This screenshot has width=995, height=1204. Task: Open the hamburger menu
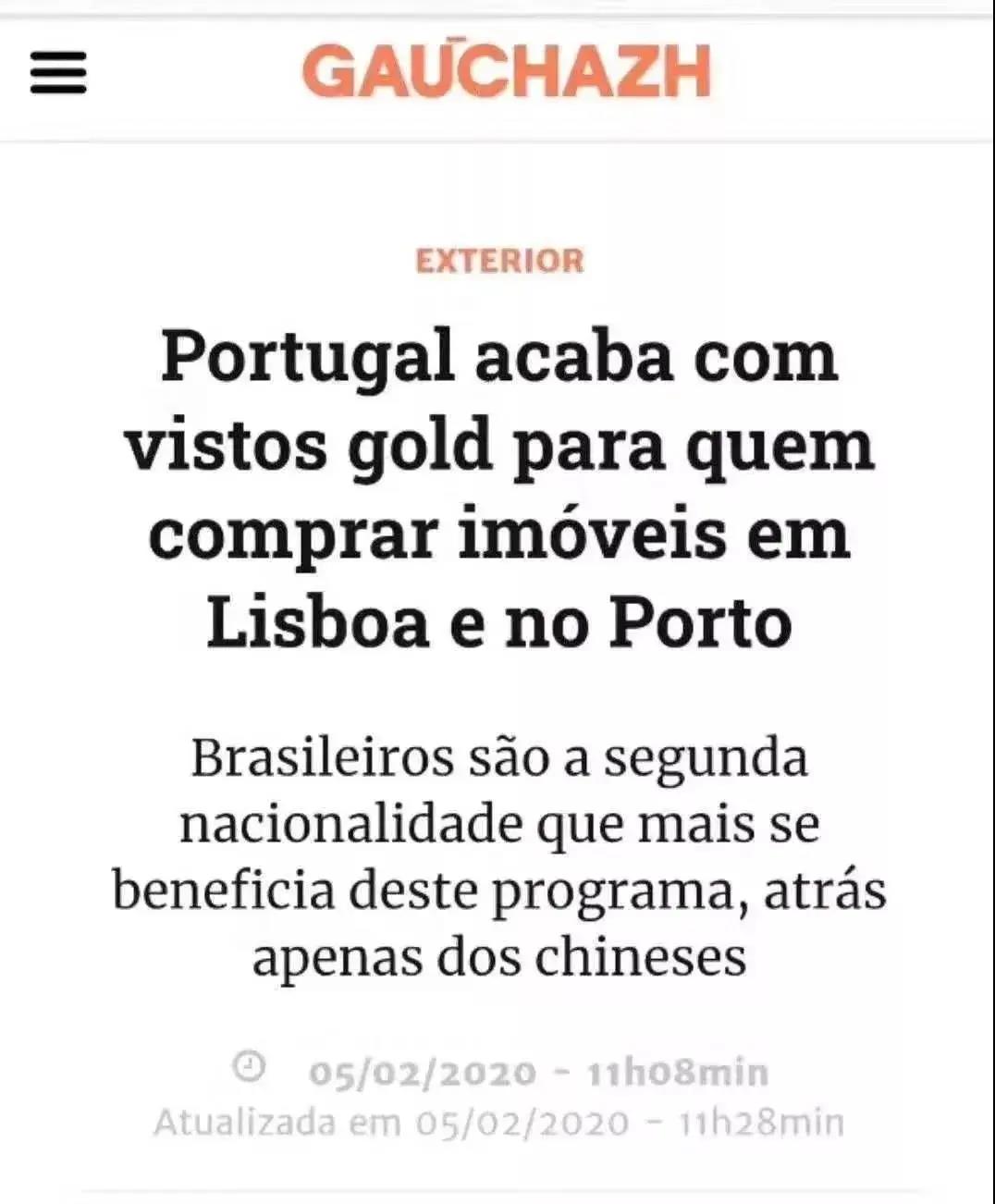pyautogui.click(x=58, y=72)
